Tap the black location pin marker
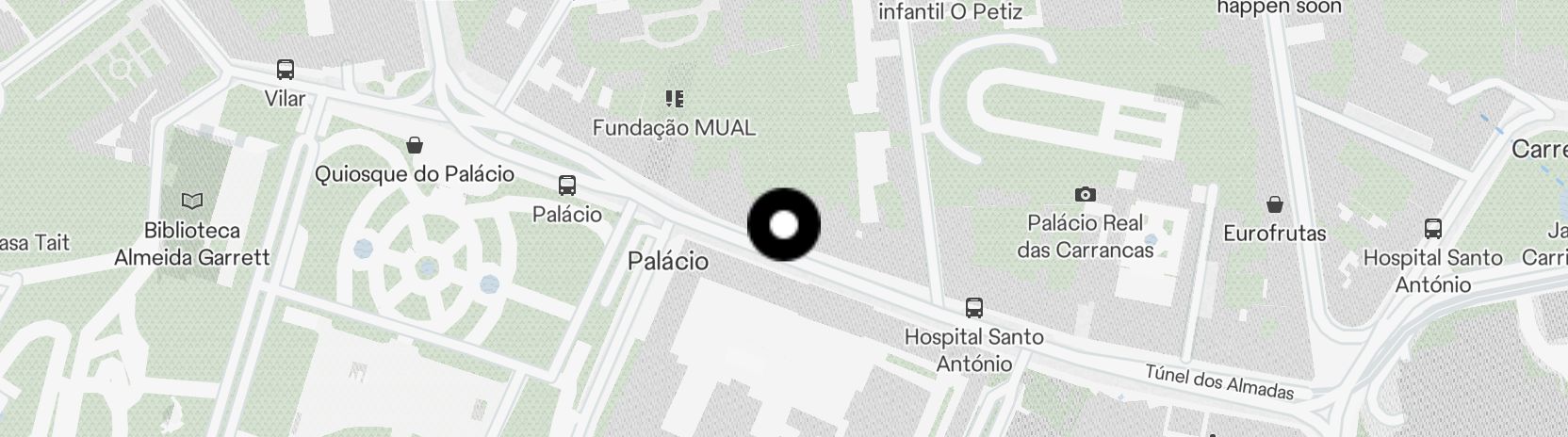The image size is (1568, 437). tap(783, 225)
